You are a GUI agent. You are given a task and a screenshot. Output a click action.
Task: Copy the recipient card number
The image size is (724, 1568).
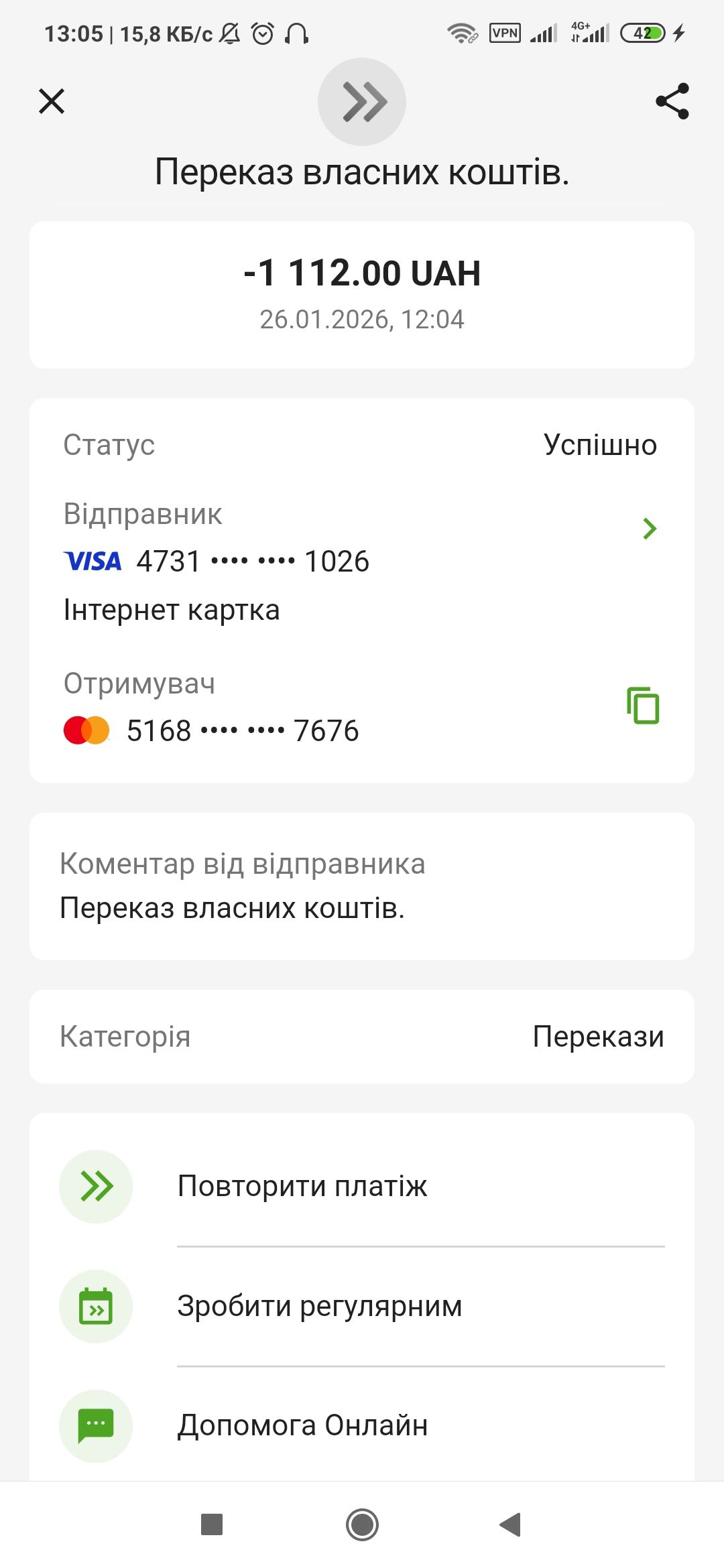click(x=643, y=706)
